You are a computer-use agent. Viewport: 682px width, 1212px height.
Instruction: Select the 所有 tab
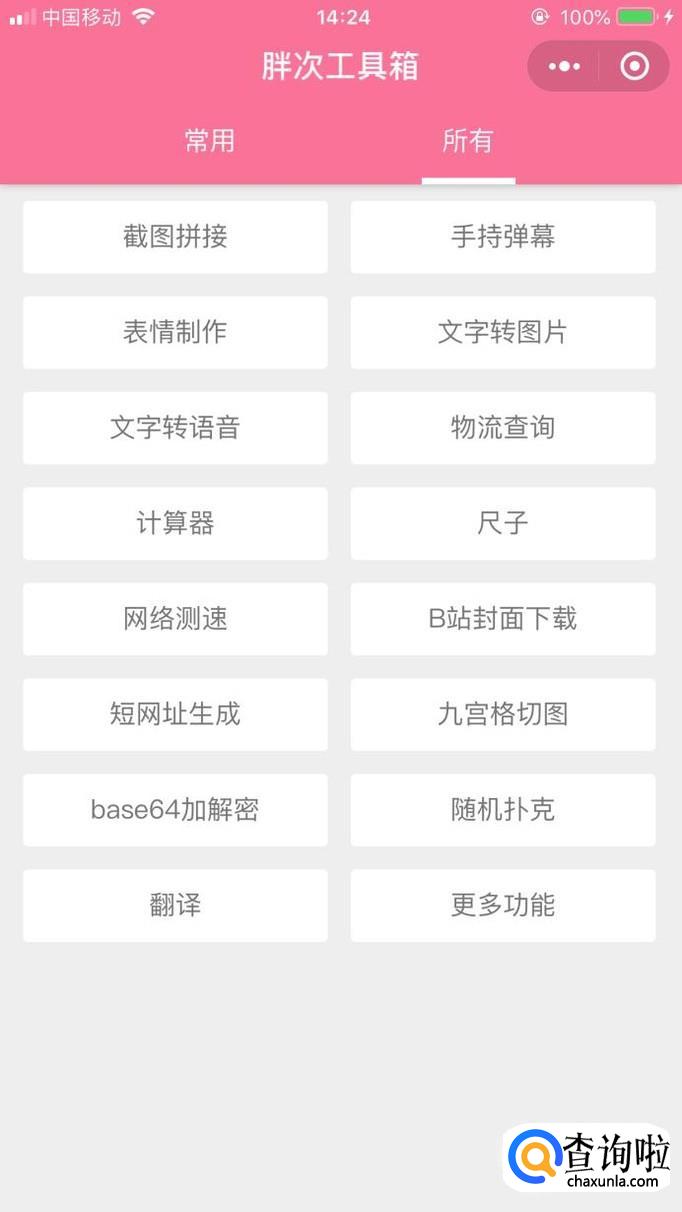[x=468, y=141]
